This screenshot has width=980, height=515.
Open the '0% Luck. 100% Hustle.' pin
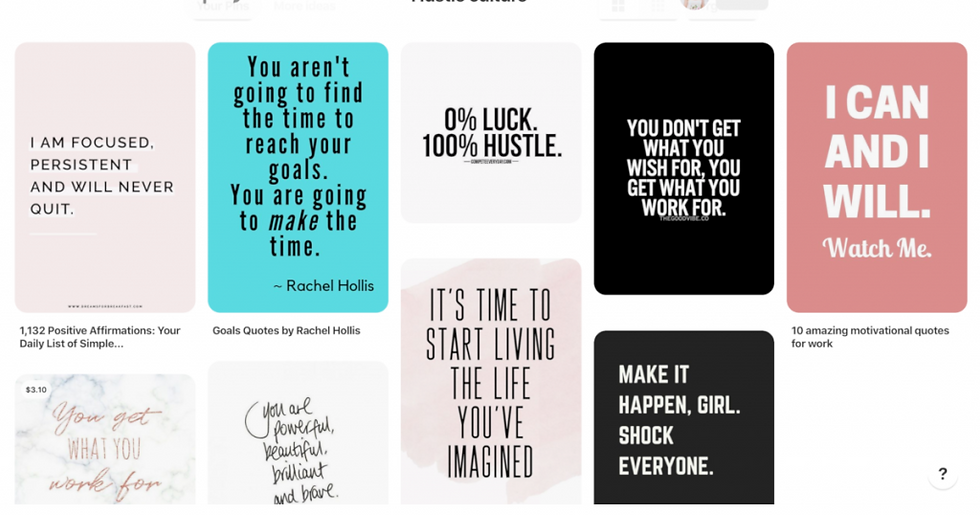[x=491, y=133]
